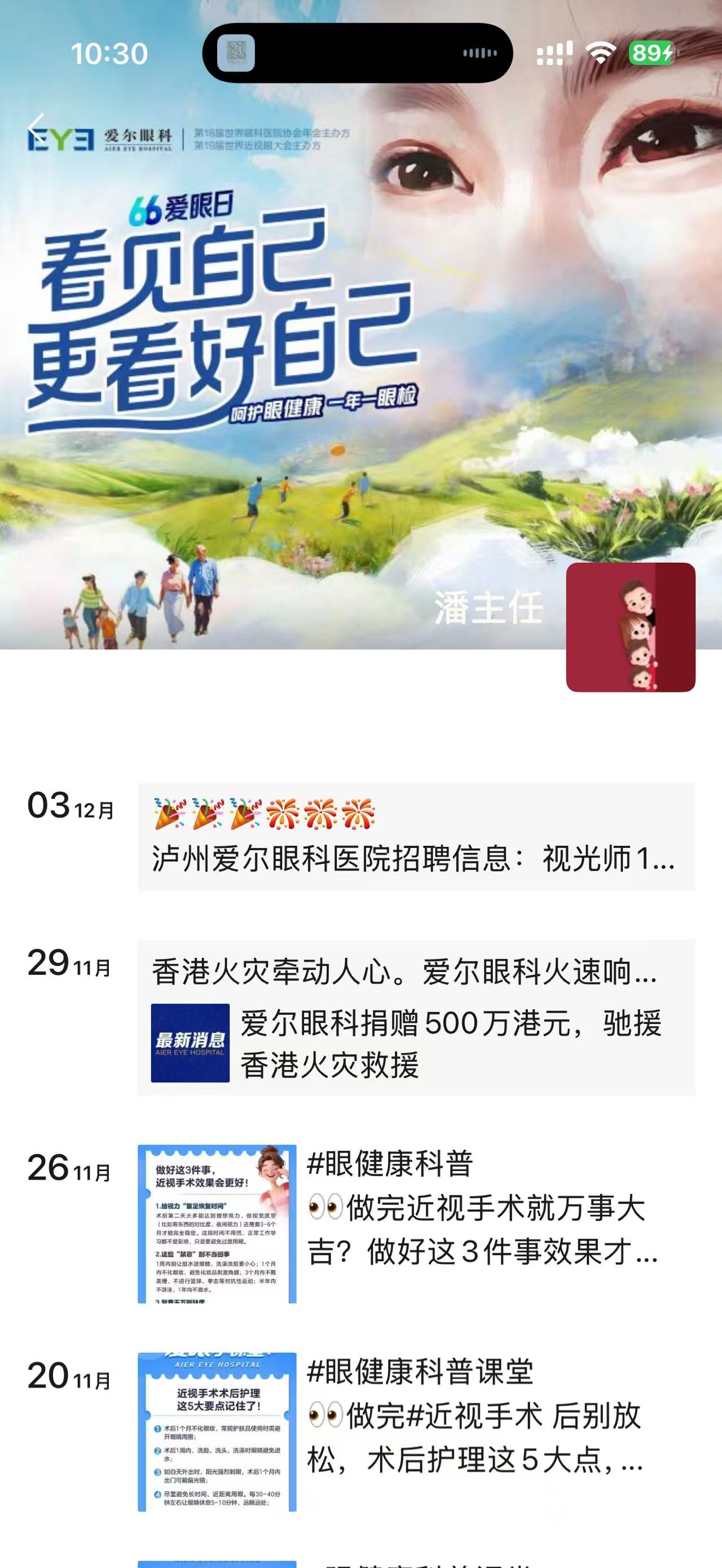The image size is (722, 1568).
Task: Open the 香港火灾牵动人心 post text
Action: 404,972
